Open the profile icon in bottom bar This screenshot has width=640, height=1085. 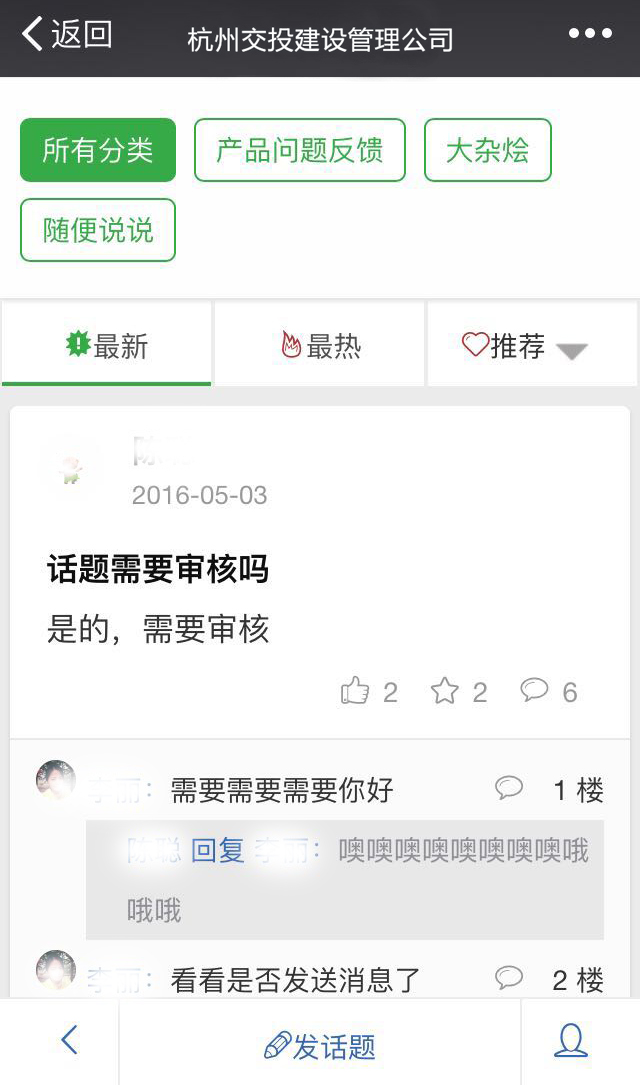(571, 1041)
